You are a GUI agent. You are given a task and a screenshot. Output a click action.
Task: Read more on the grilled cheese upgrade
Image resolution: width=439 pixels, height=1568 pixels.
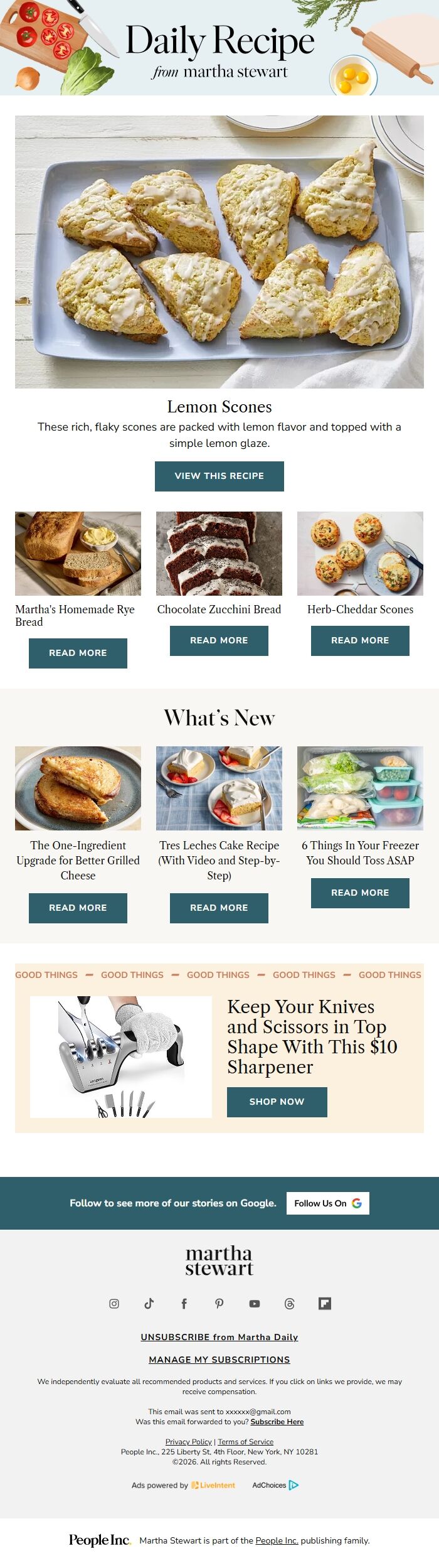click(x=78, y=908)
